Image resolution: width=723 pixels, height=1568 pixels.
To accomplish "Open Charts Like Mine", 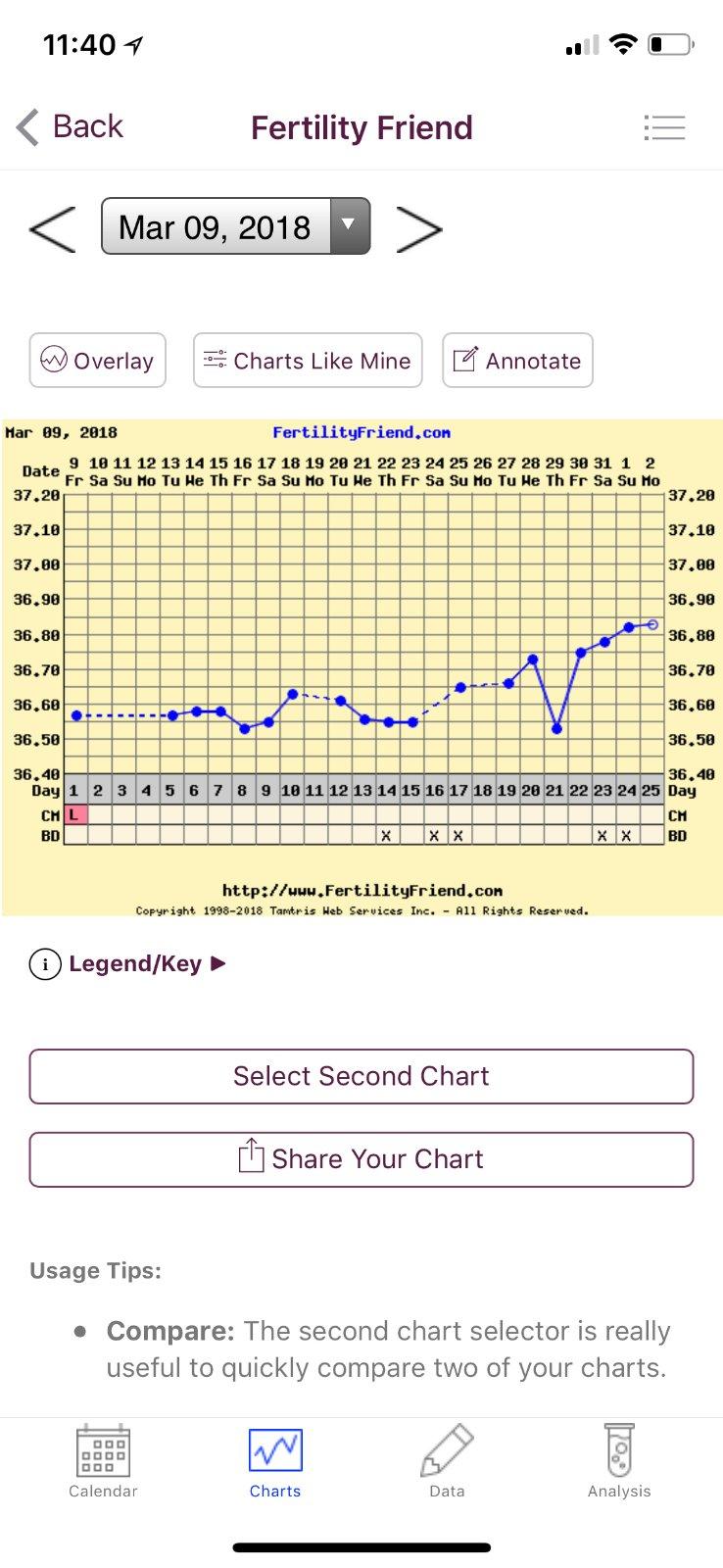I will tap(308, 361).
